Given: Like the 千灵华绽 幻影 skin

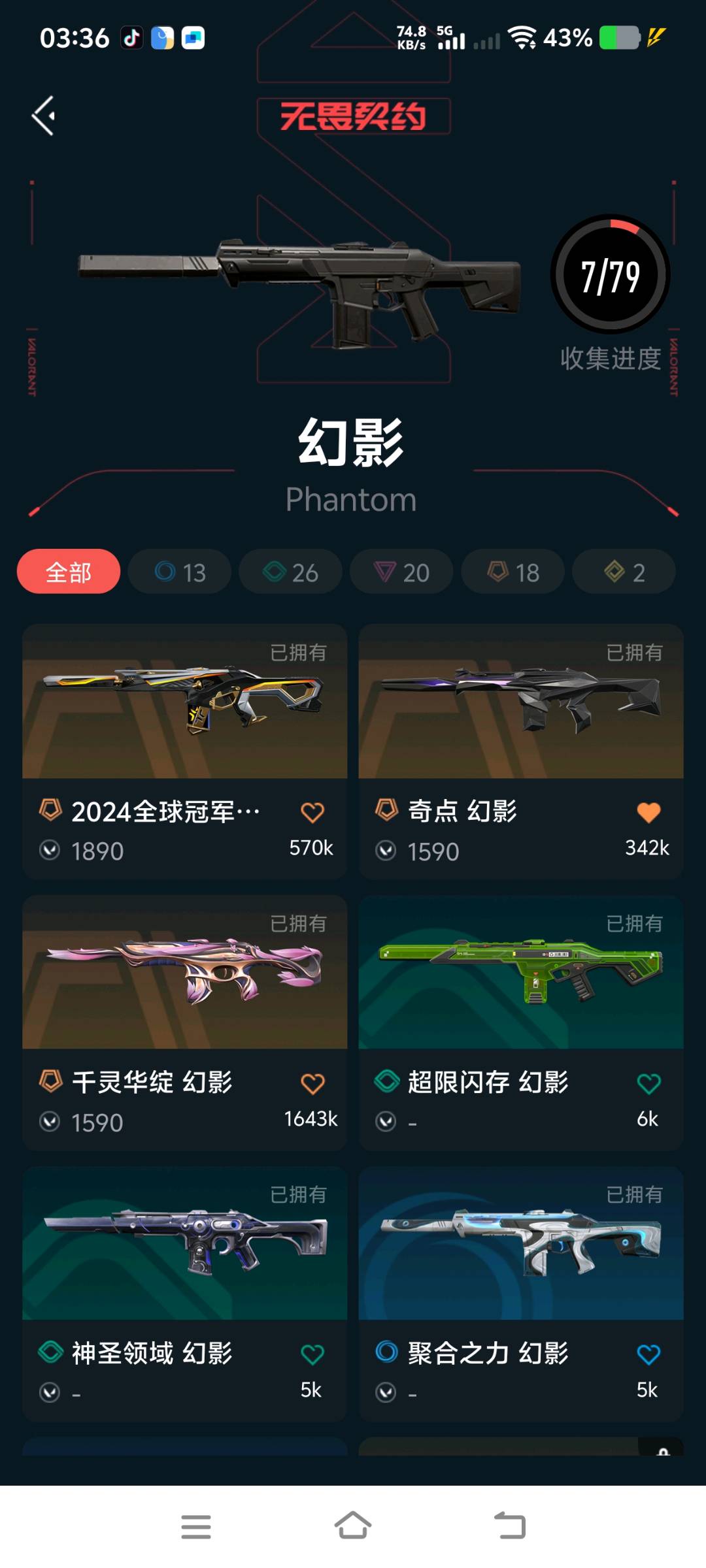Looking at the screenshot, I should (x=312, y=1083).
